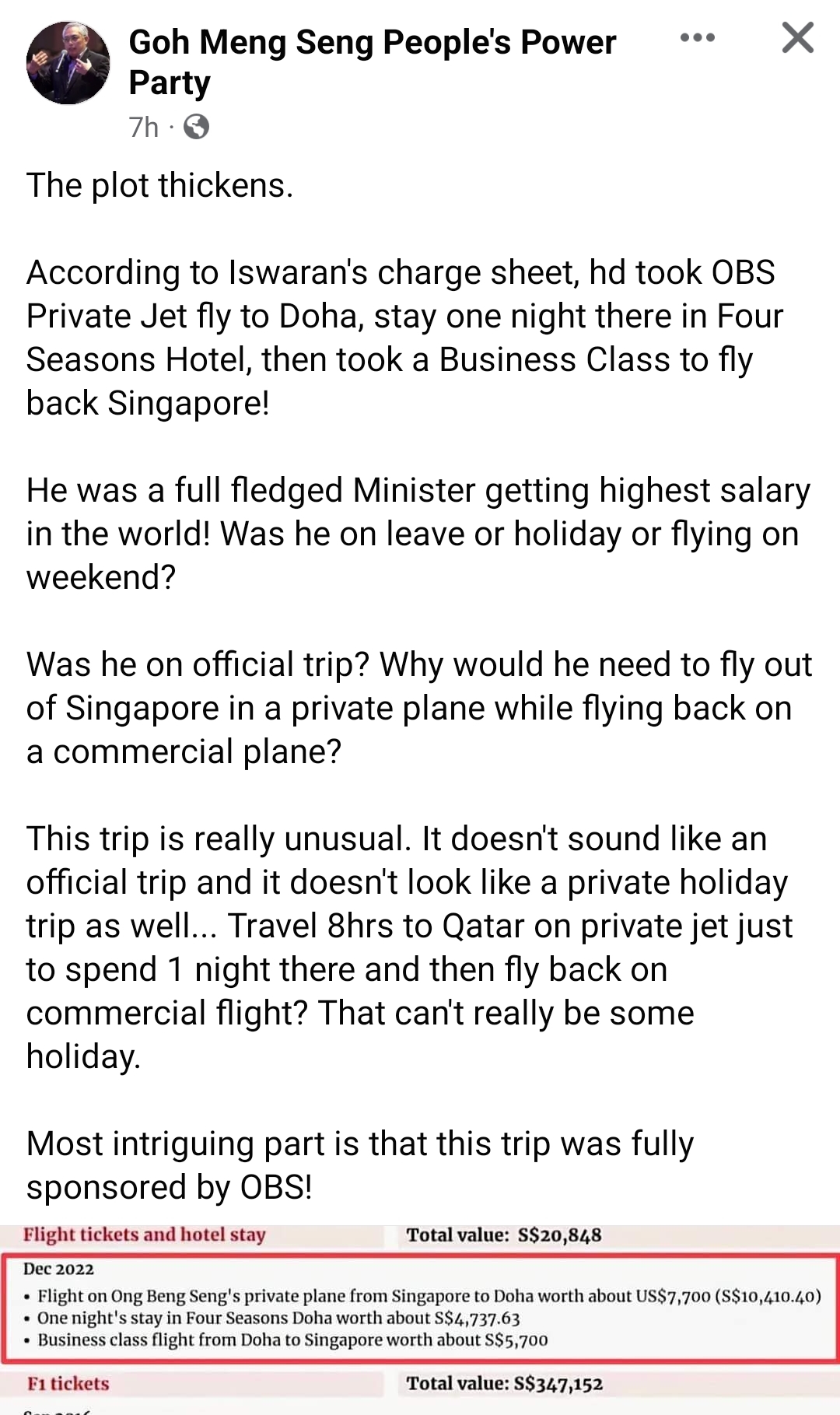This screenshot has height=1415, width=840.
Task: Dismiss the post with the X button
Action: [797, 37]
